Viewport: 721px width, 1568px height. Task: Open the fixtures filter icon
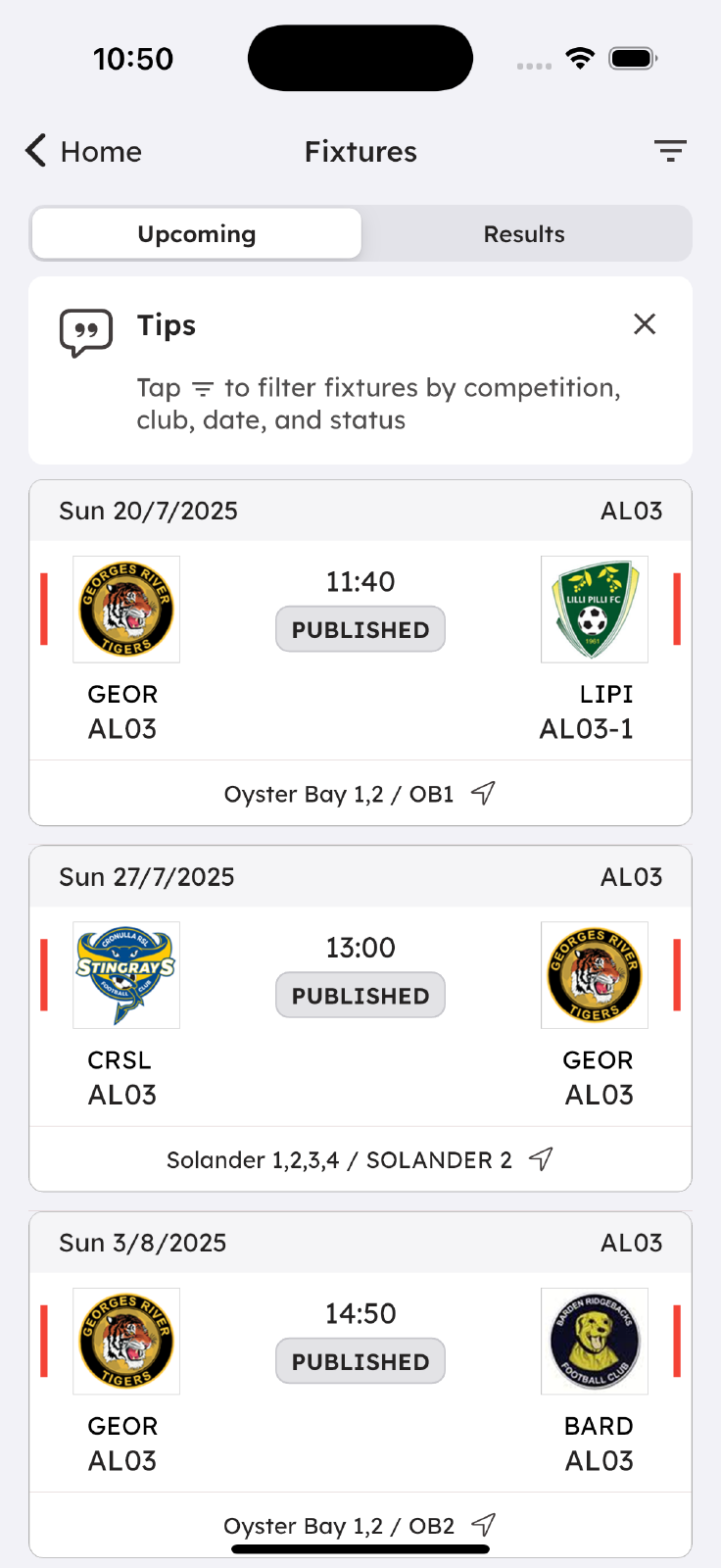click(671, 151)
